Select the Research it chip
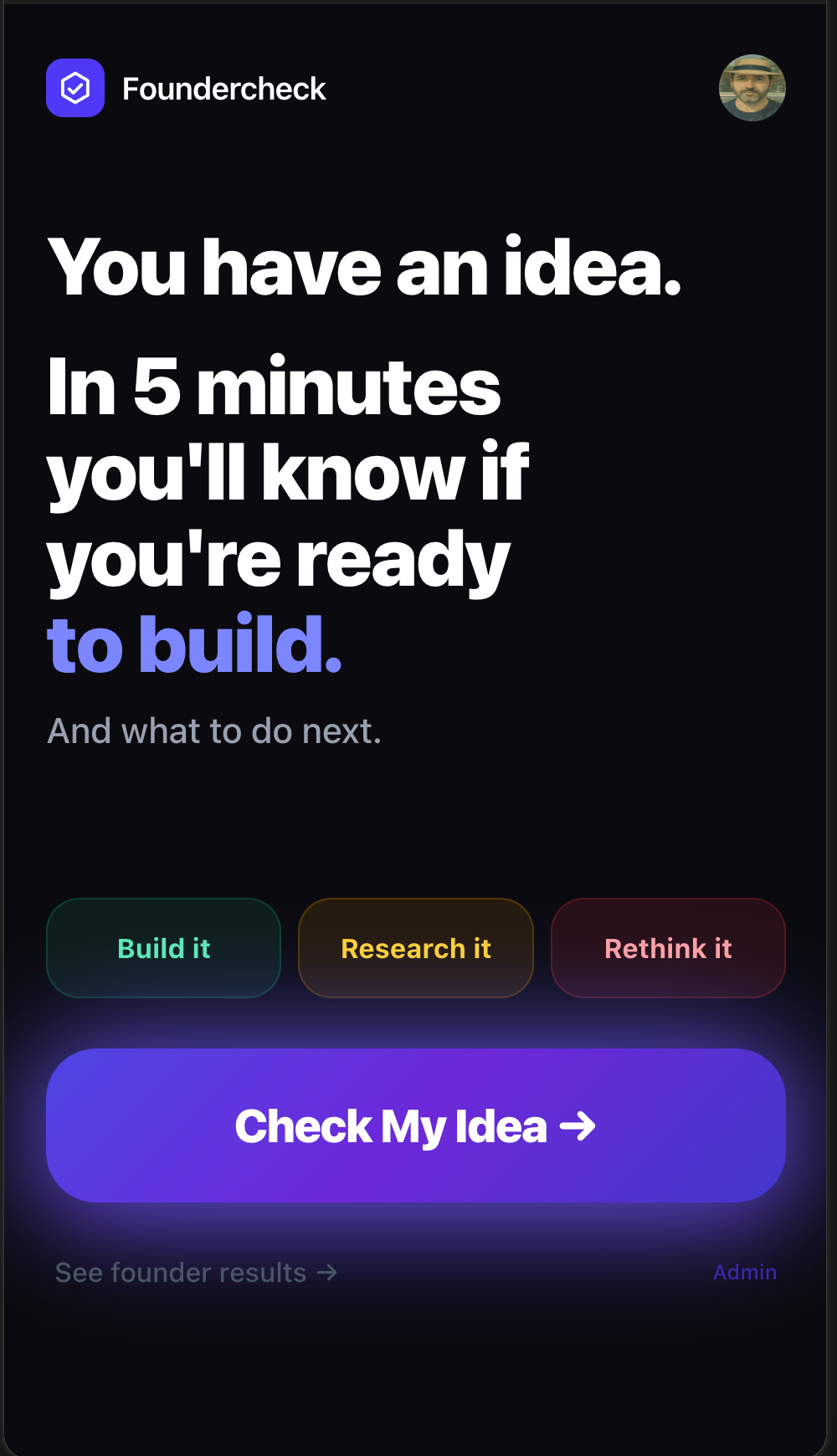 (416, 948)
